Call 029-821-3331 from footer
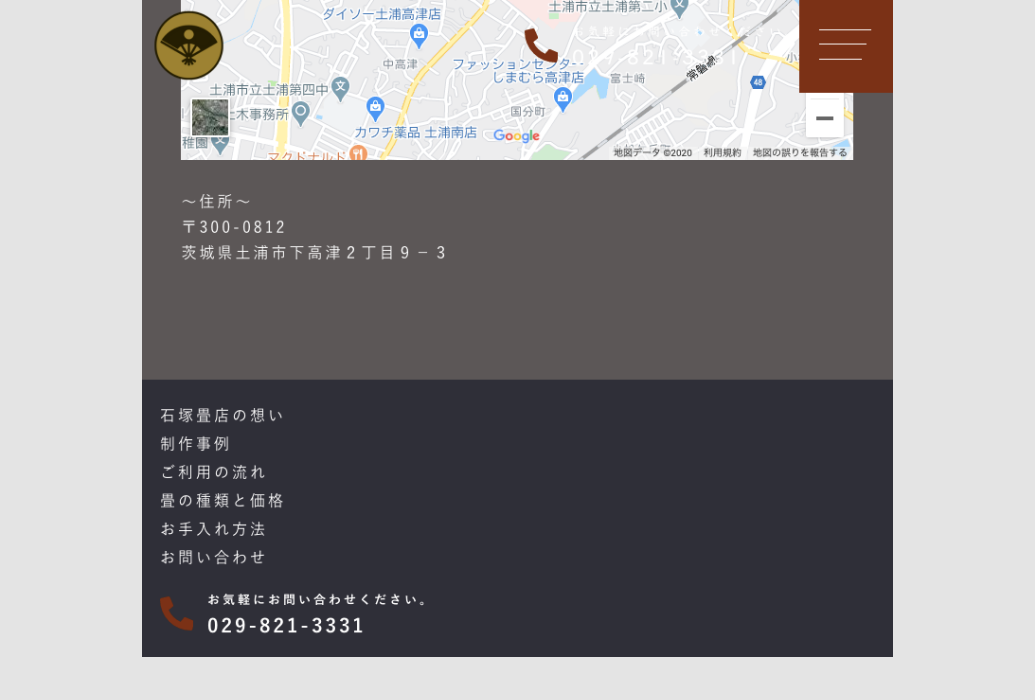Viewport: 1035px width, 700px height. 286,625
